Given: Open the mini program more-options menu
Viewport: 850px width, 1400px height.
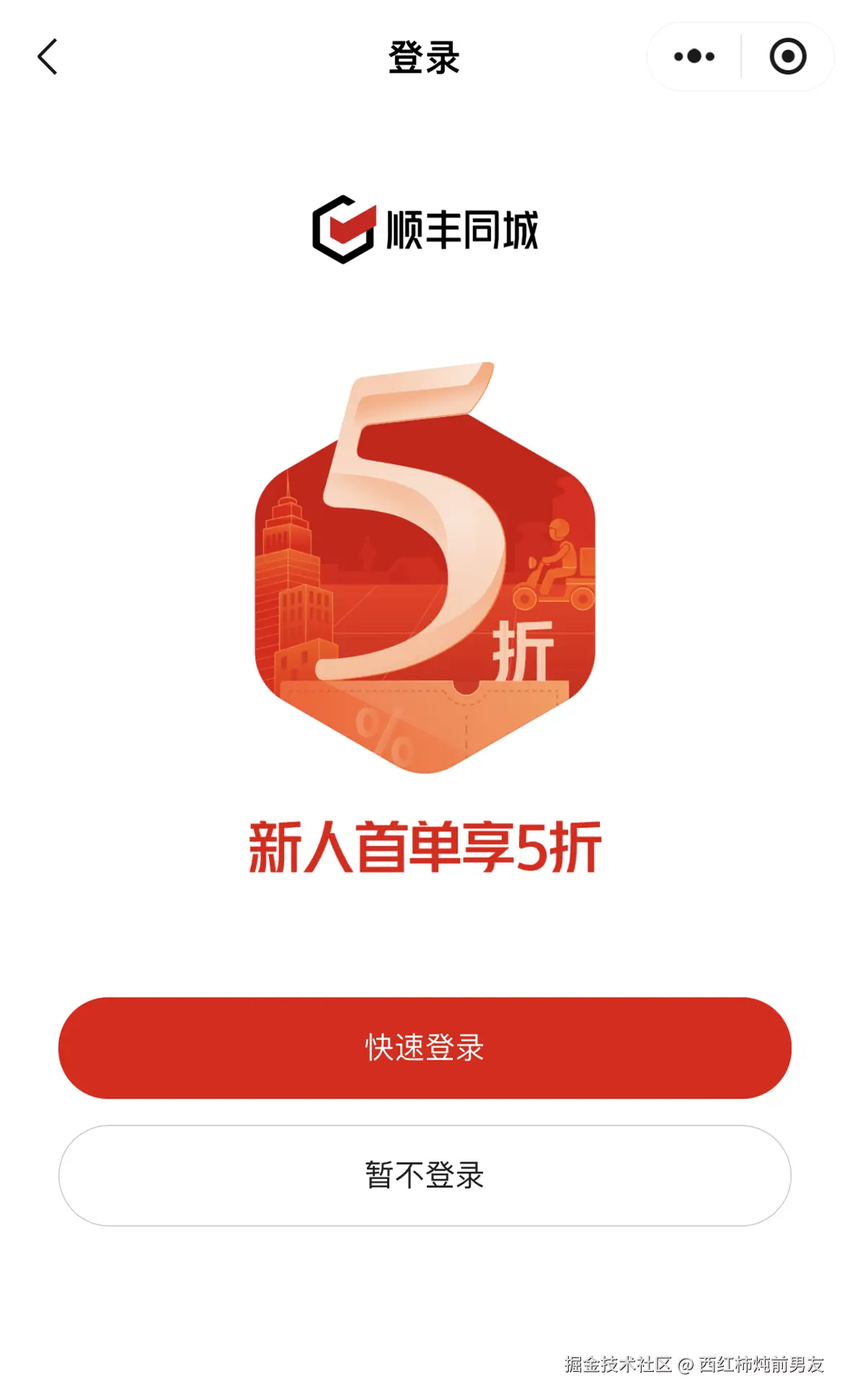Looking at the screenshot, I should [694, 57].
